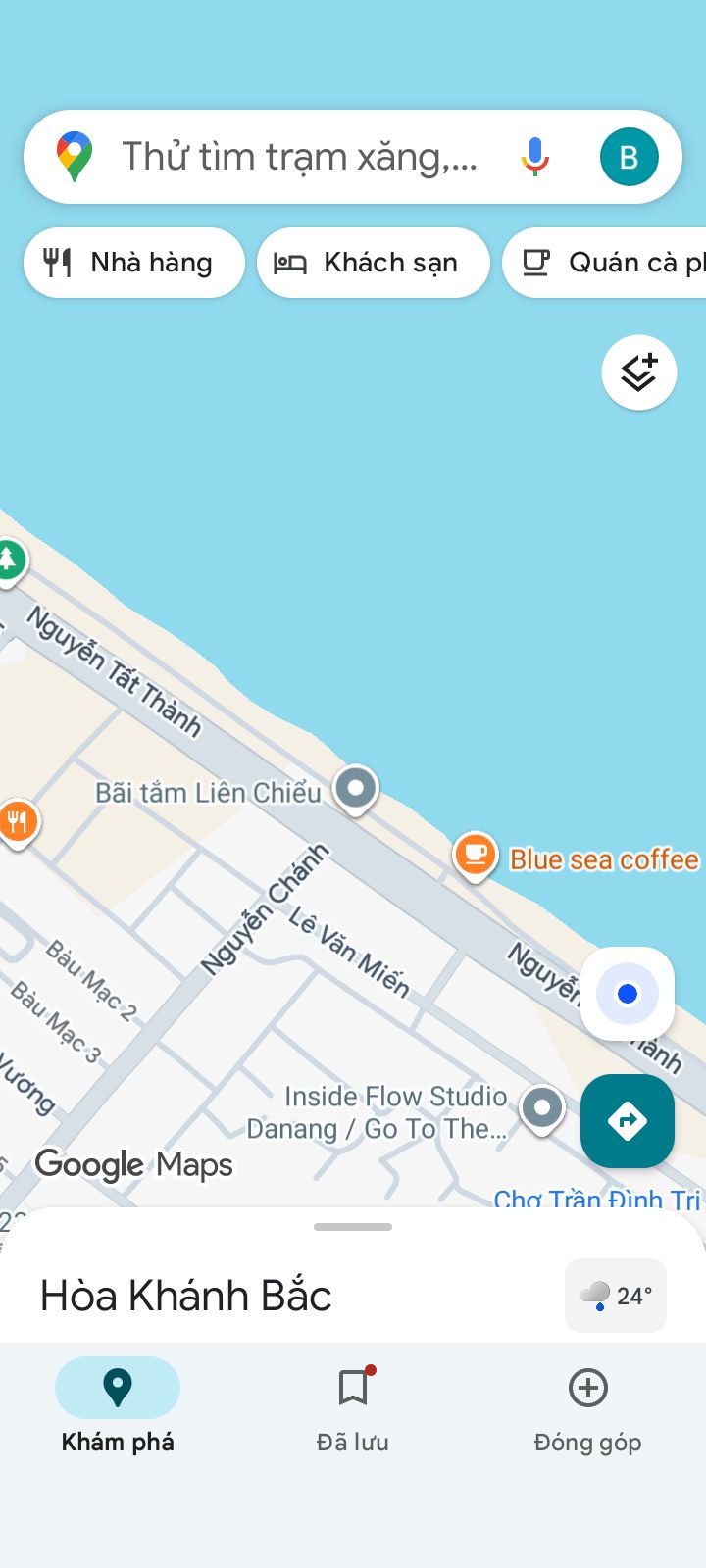Open the Inside Flow Studio Danang pin

(541, 1108)
